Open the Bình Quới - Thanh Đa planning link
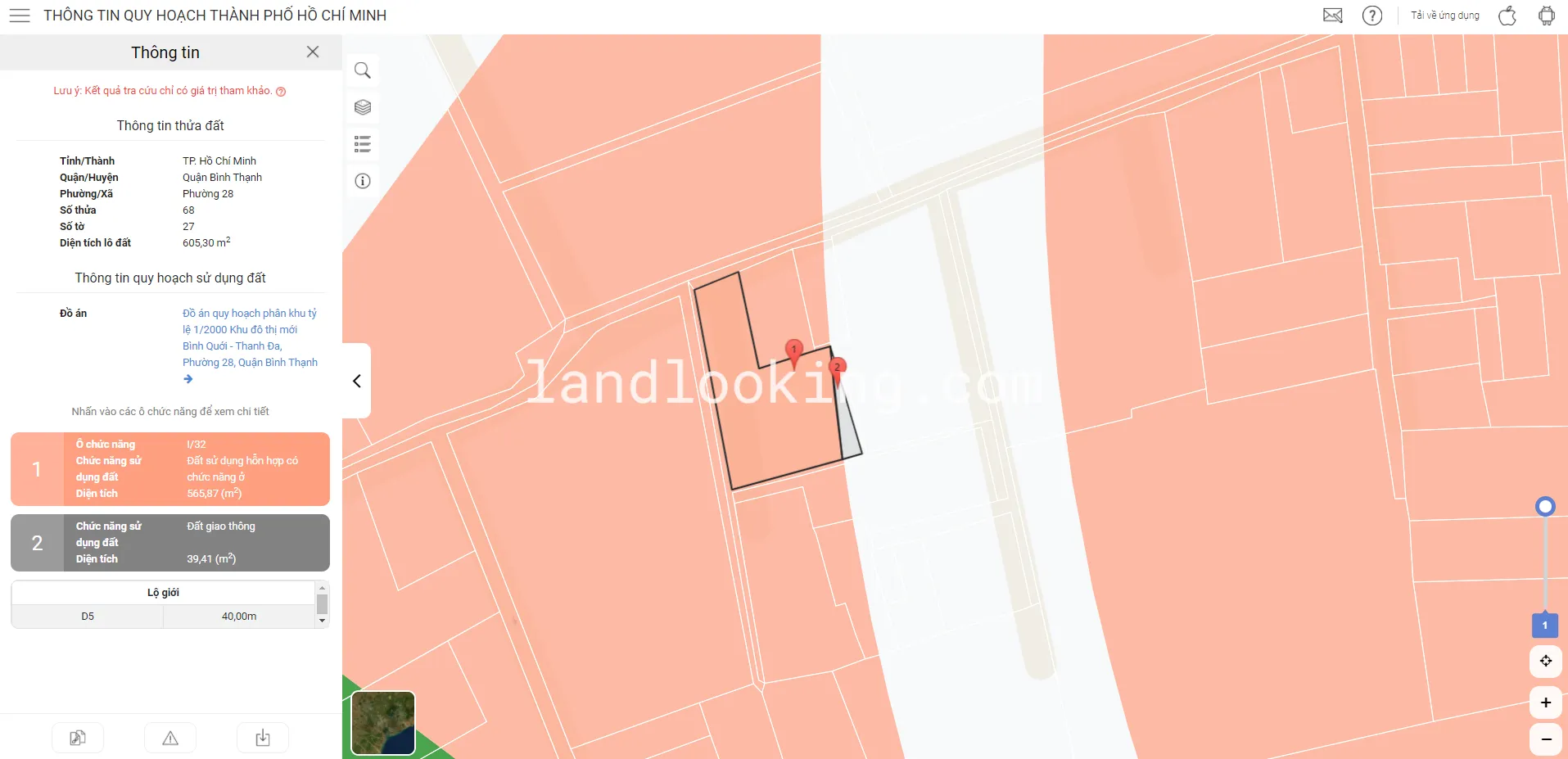 tap(250, 337)
